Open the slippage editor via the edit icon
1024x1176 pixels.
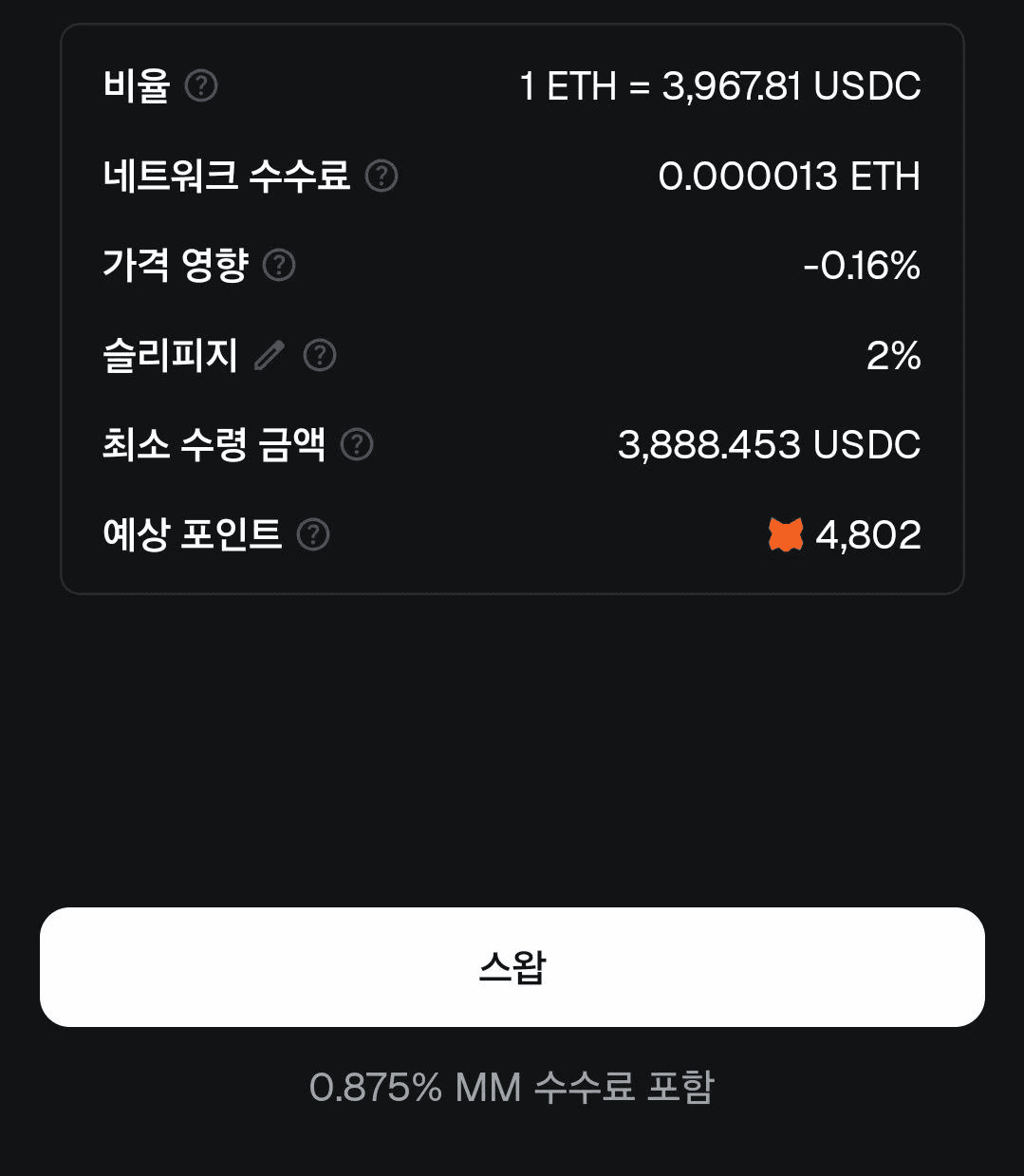[x=268, y=354]
